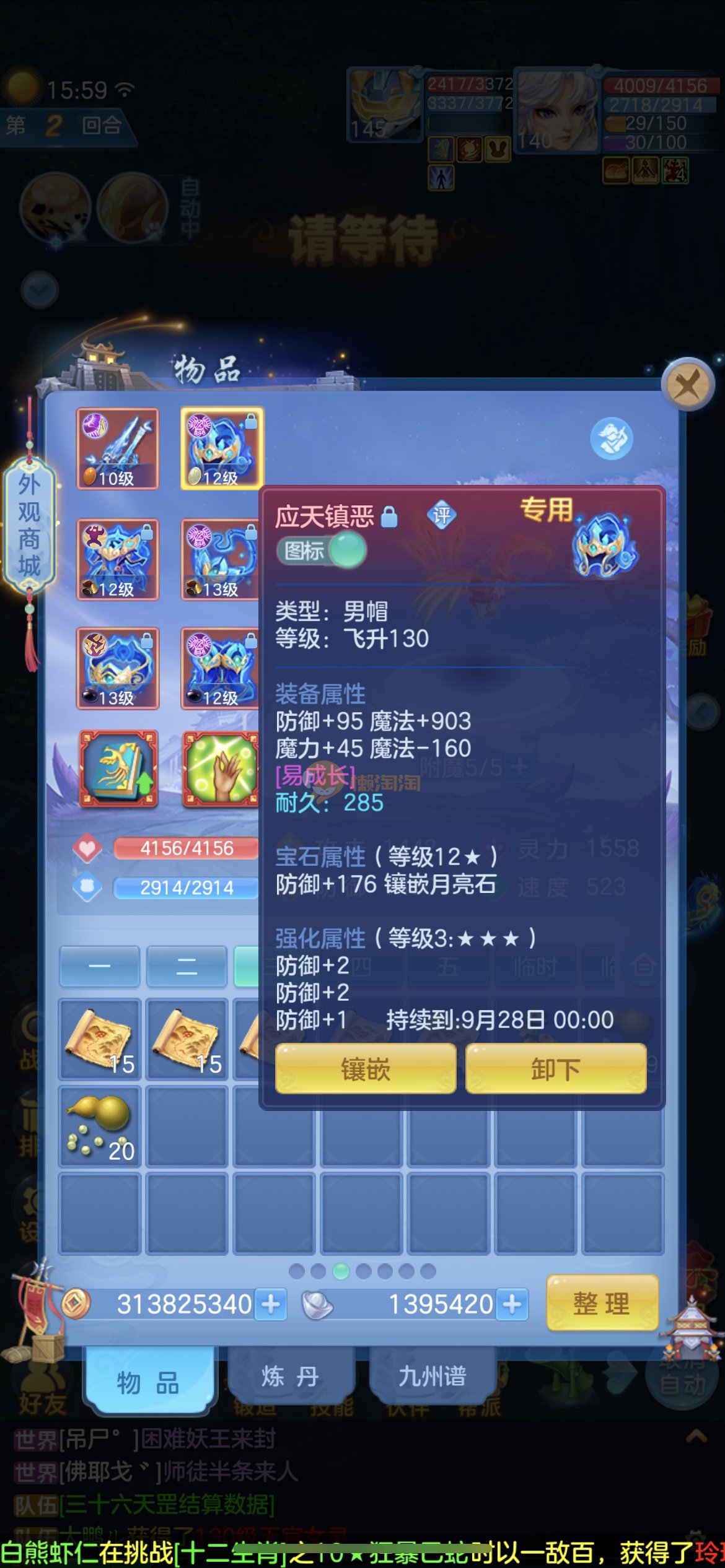The height and width of the screenshot is (1568, 725).
Task: Open the skill book item slot
Action: [118, 768]
